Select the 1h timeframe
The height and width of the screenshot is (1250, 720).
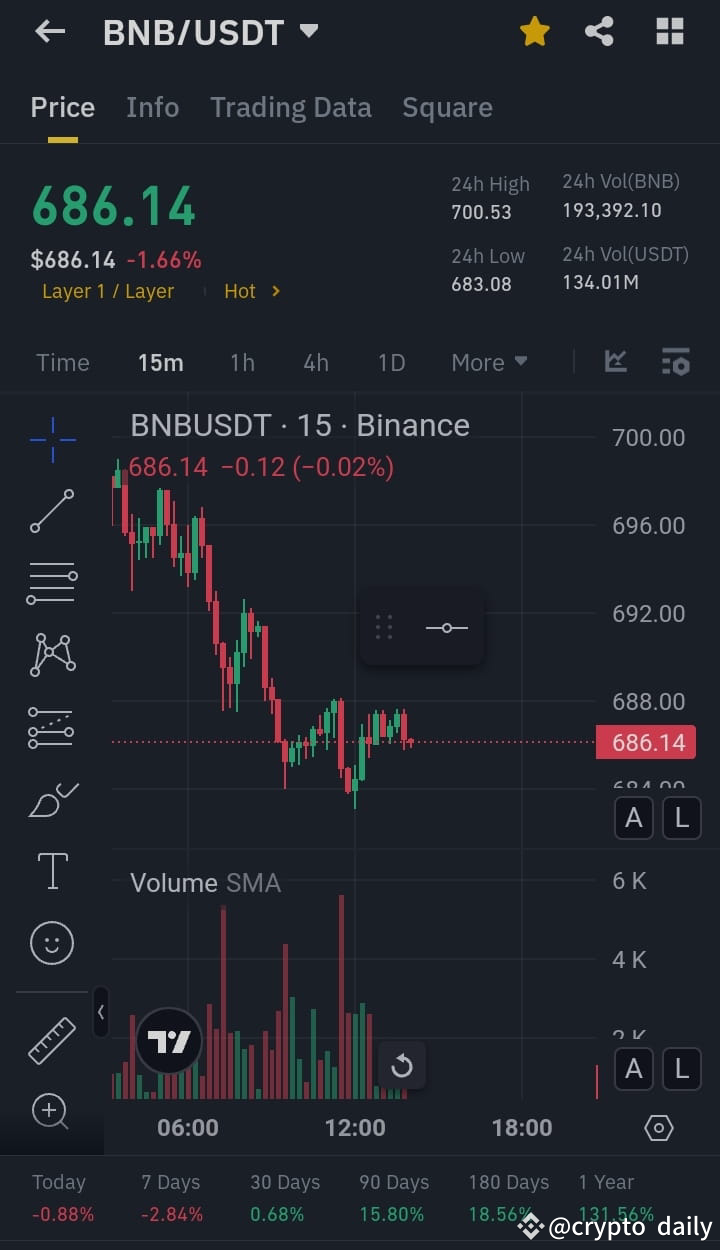(x=242, y=362)
